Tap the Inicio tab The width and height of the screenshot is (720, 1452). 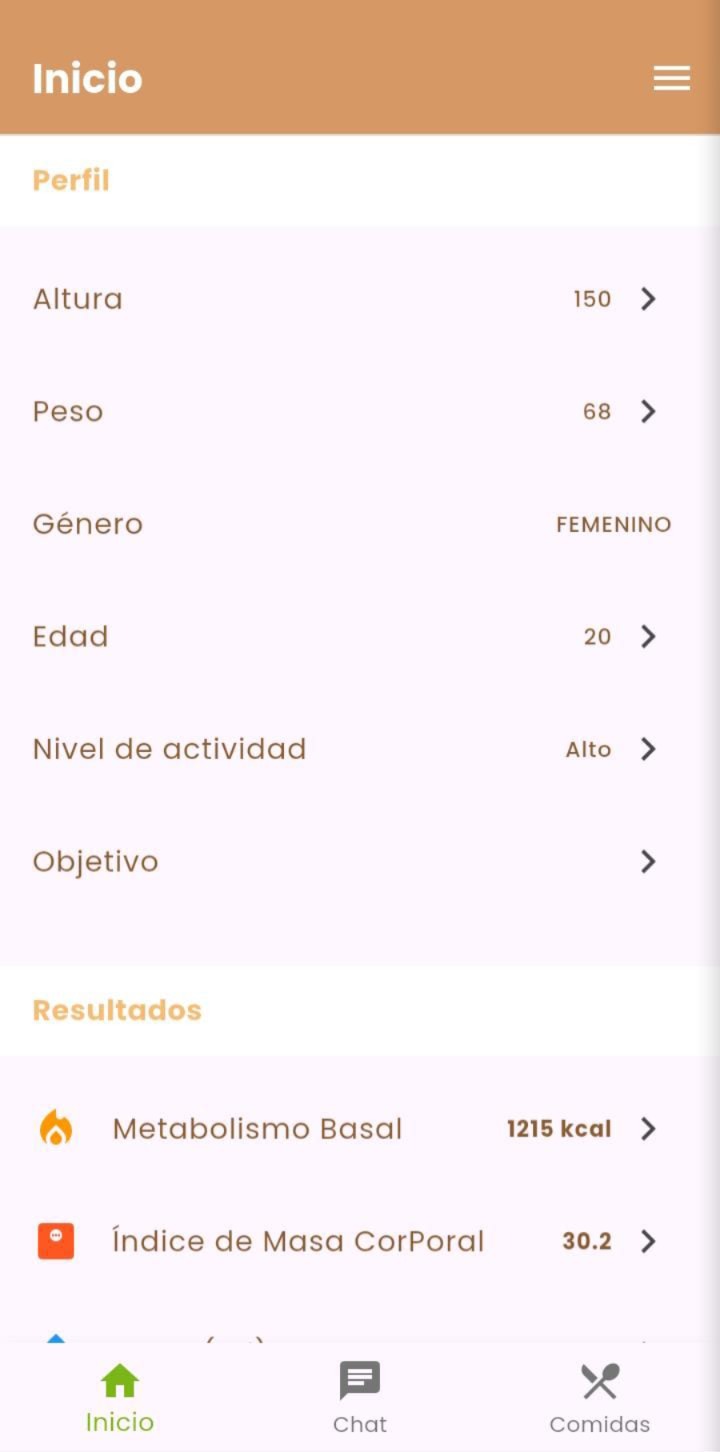click(120, 1397)
